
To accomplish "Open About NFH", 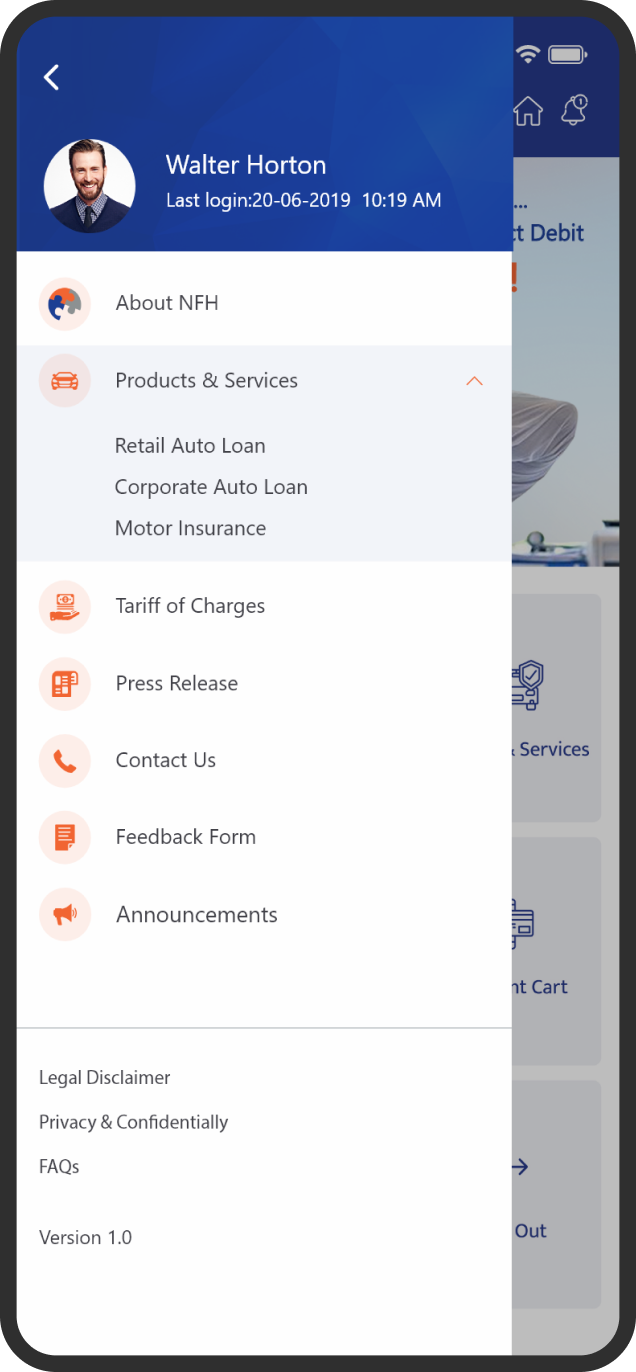I will click(264, 303).
